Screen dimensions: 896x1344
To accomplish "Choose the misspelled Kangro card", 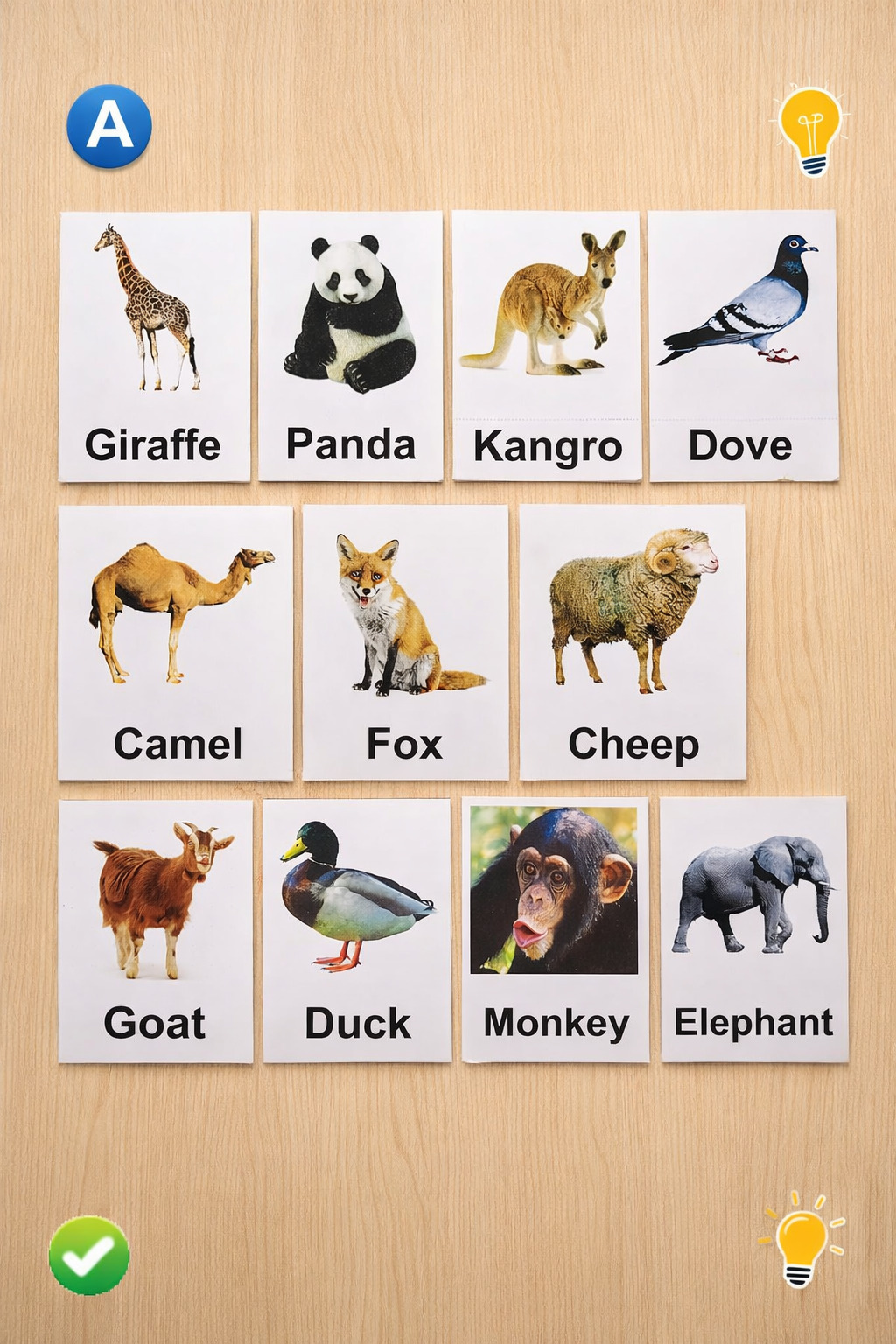I will click(x=547, y=346).
